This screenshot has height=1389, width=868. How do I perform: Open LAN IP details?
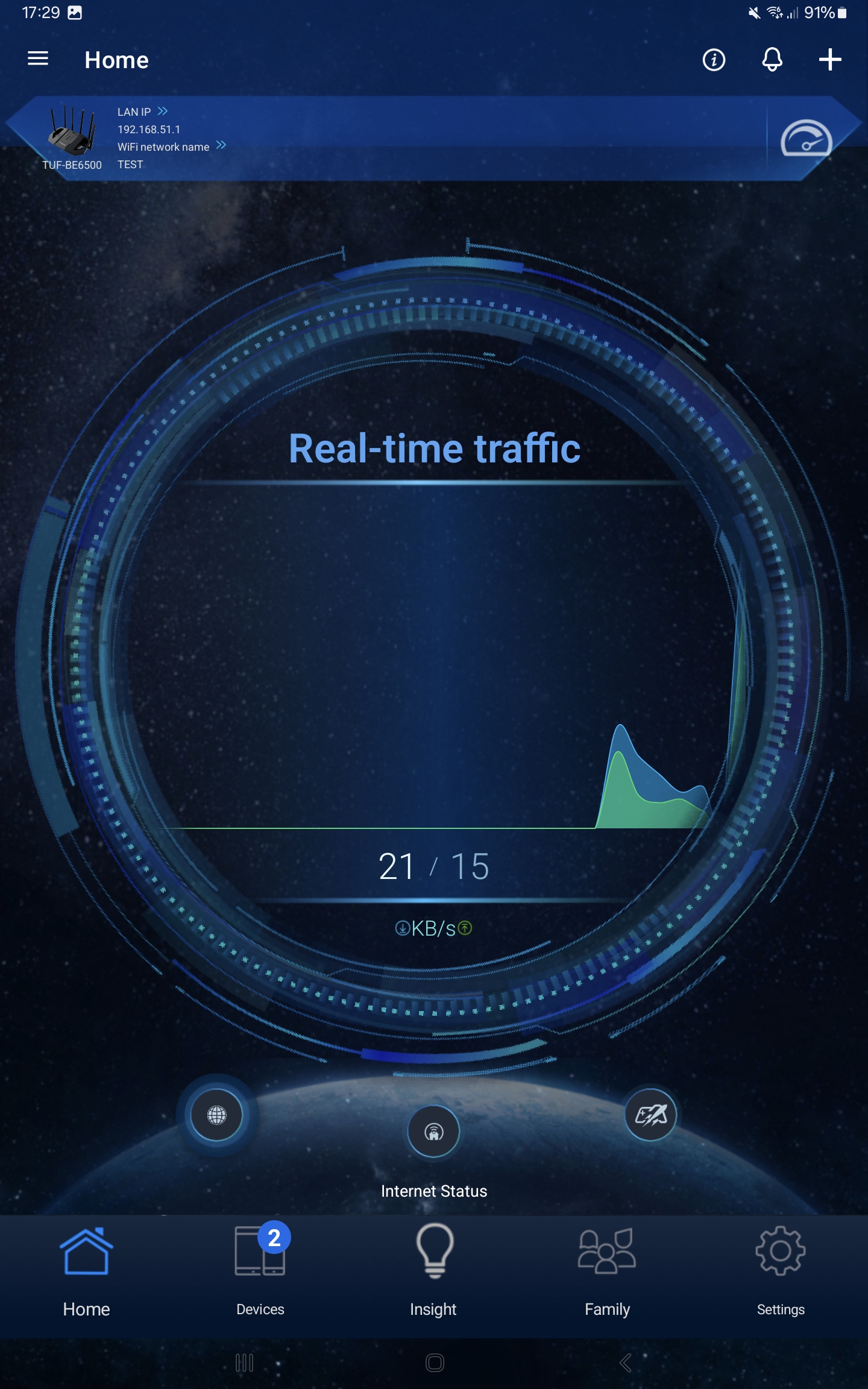click(143, 112)
